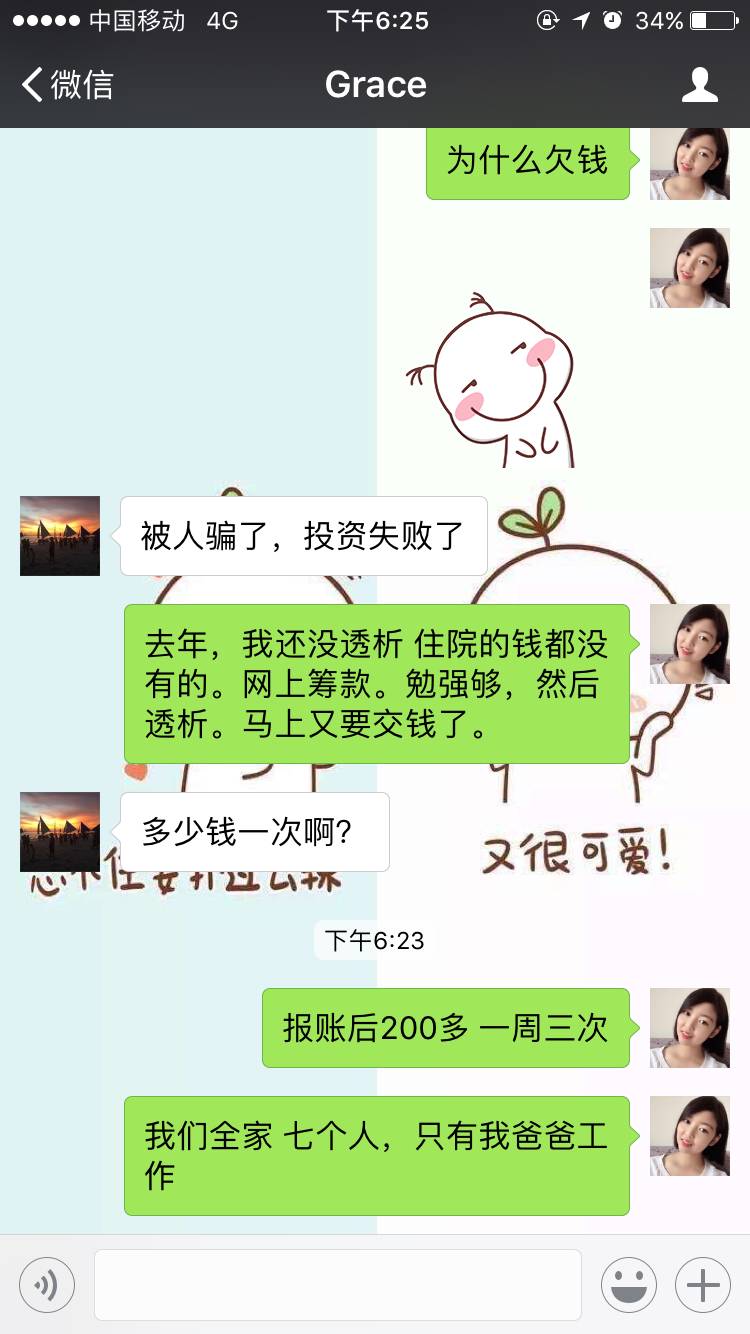Open Grace's chat details profile icon
Image resolution: width=750 pixels, height=1334 pixels.
point(699,85)
